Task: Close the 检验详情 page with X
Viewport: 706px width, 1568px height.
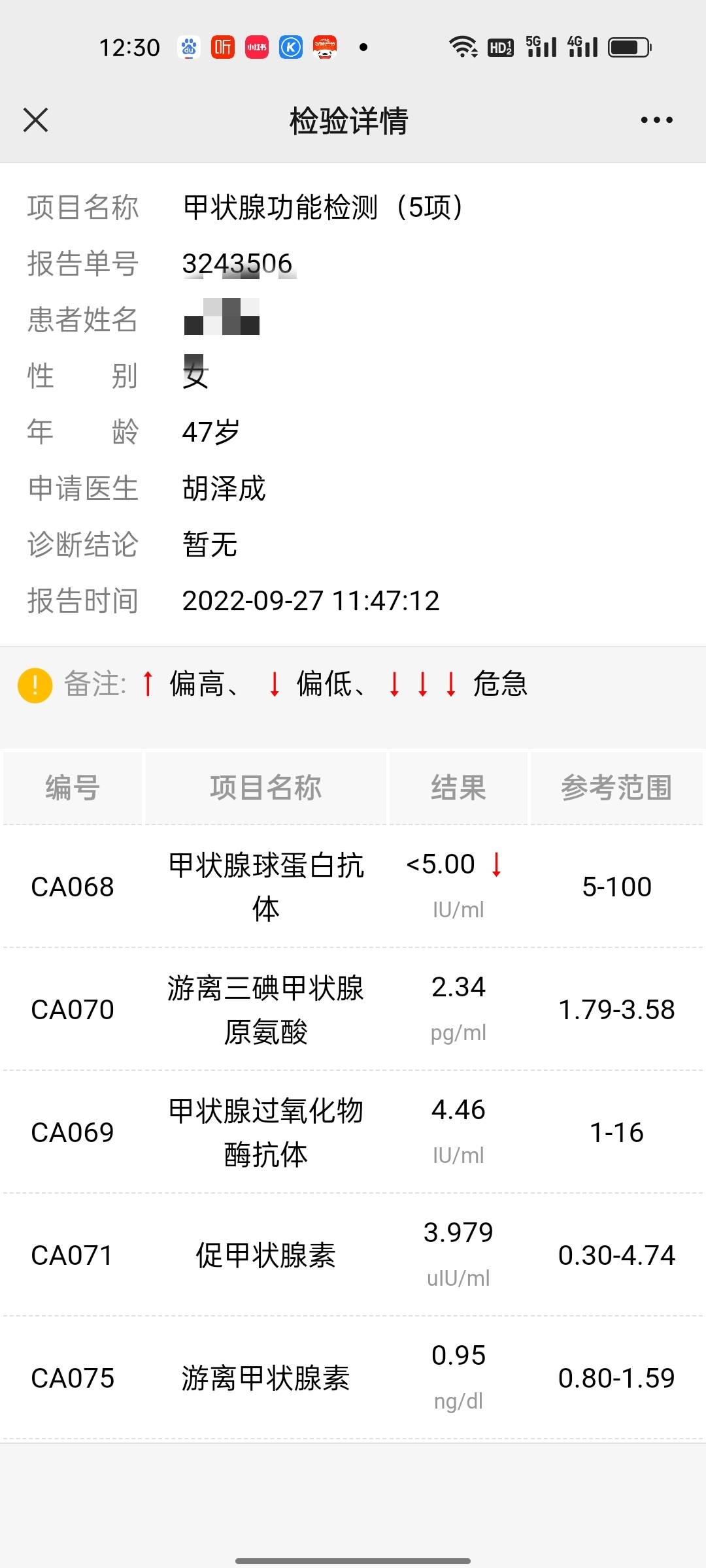Action: (35, 120)
